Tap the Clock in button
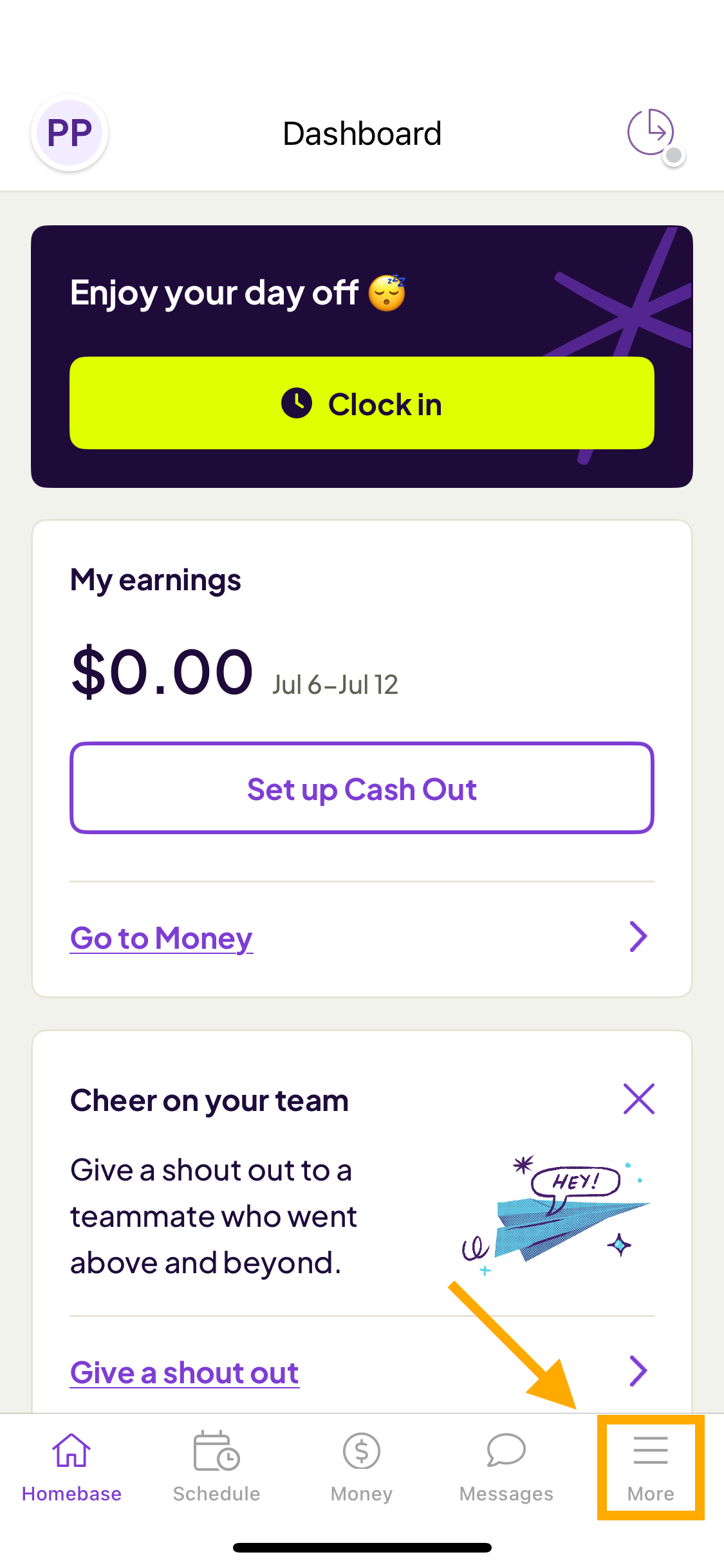Viewport: 724px width, 1568px height. click(362, 403)
